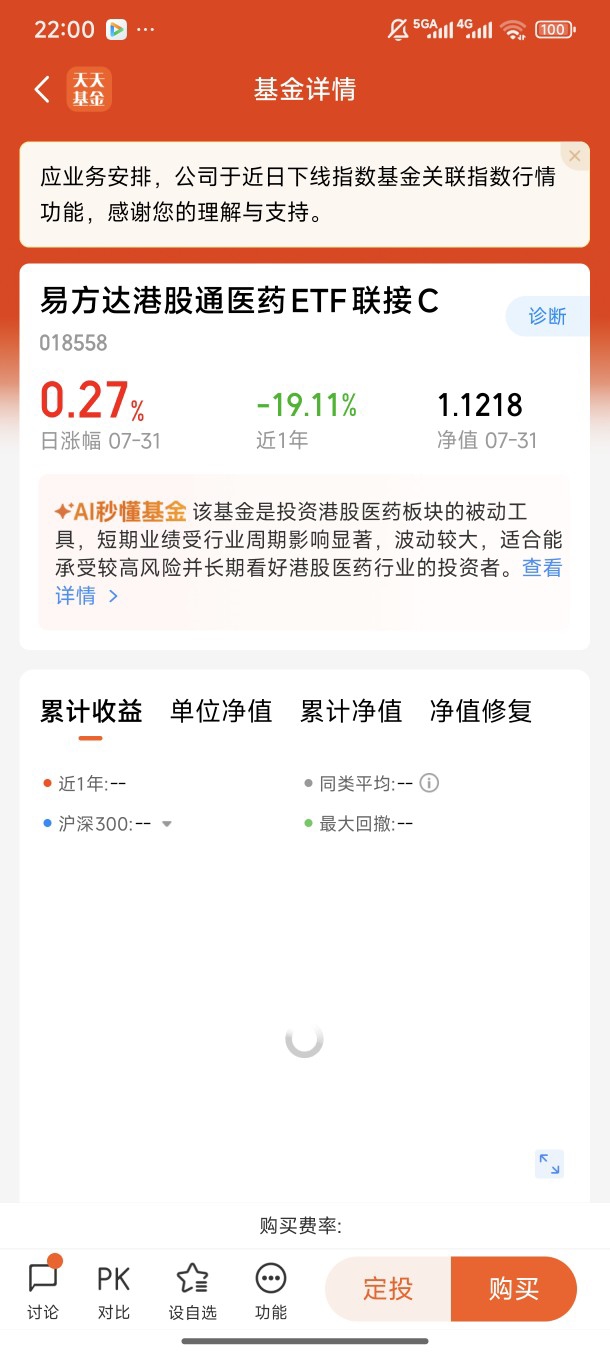Tap the 定投 scheduled investment button

[x=388, y=1289]
